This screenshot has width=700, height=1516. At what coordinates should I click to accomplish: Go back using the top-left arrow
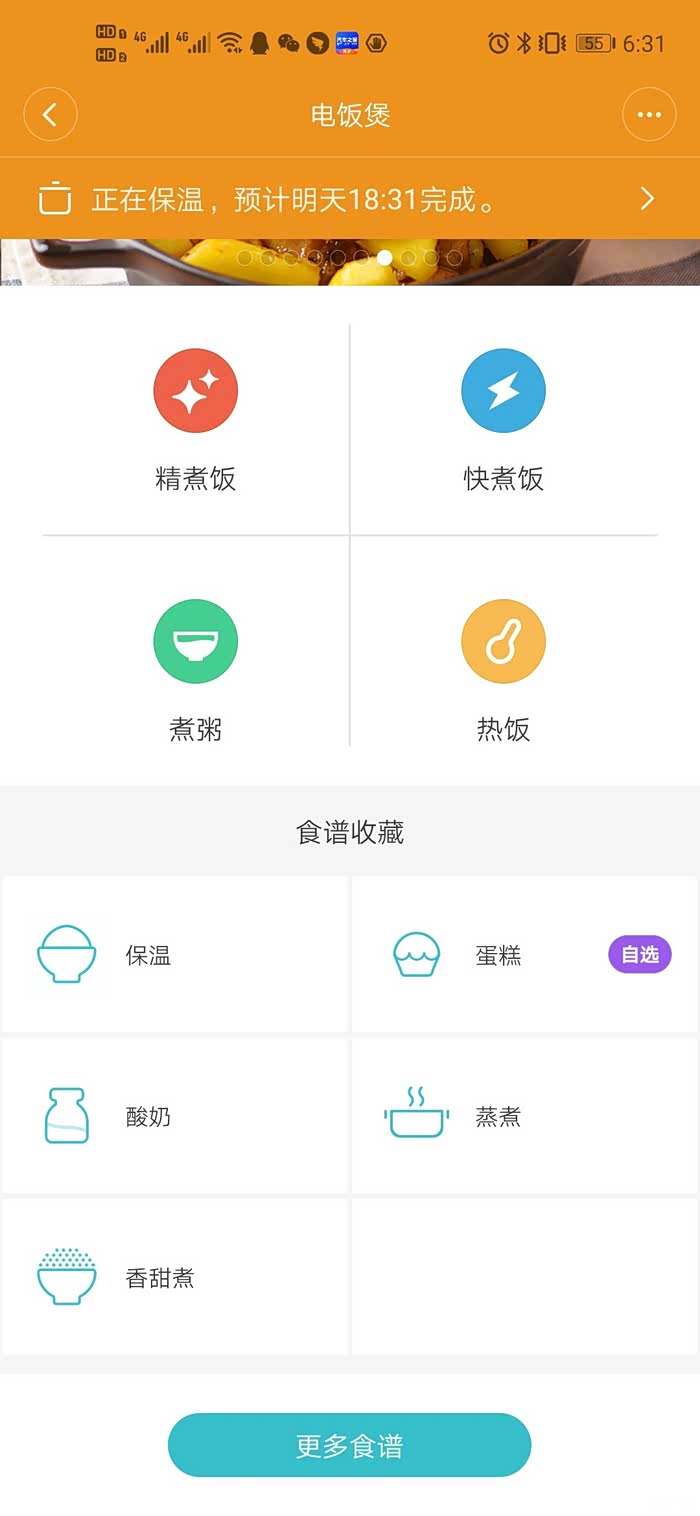coord(50,115)
